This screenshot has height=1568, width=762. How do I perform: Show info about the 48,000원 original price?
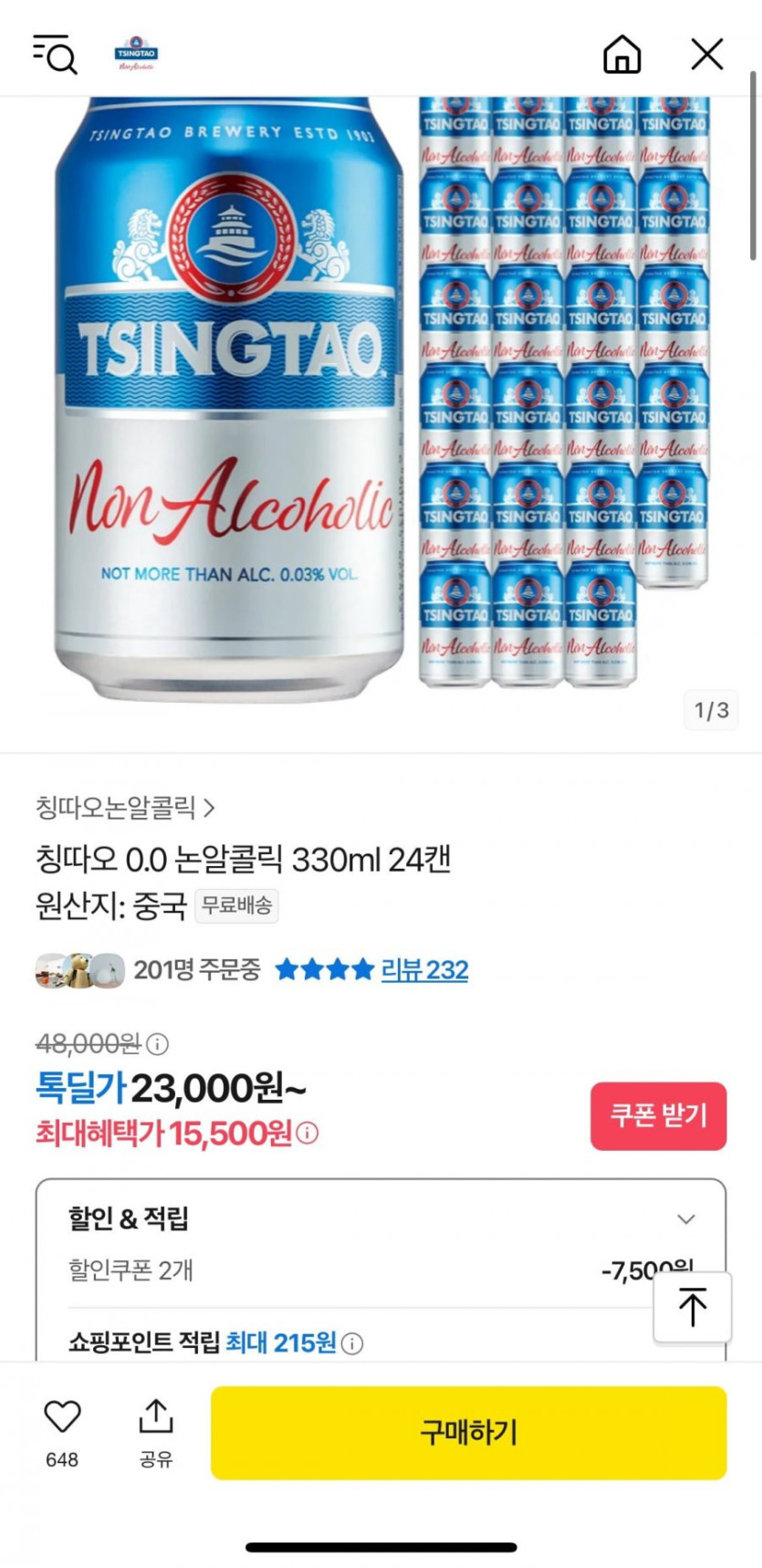(158, 1043)
